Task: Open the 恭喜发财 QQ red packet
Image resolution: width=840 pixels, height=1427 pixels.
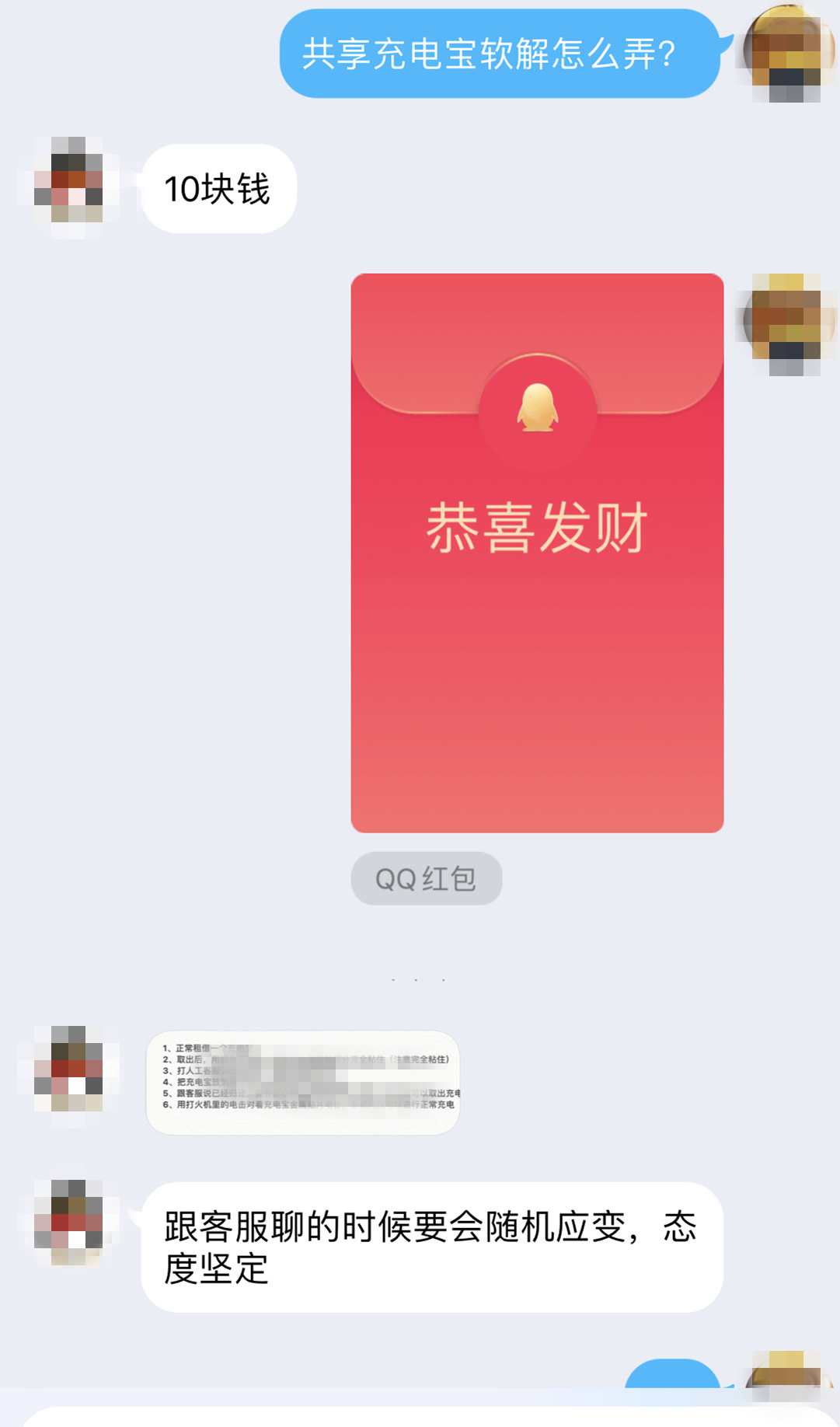Action: pyautogui.click(x=537, y=553)
